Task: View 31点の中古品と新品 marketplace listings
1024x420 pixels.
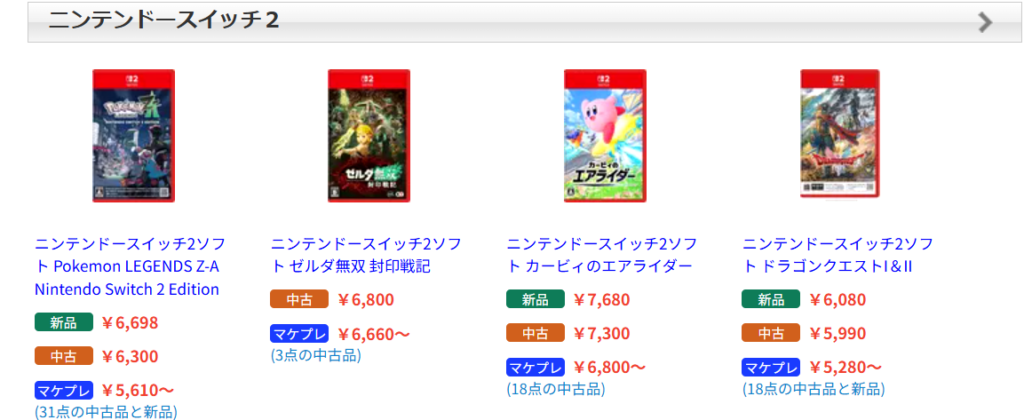Action: coord(106,411)
